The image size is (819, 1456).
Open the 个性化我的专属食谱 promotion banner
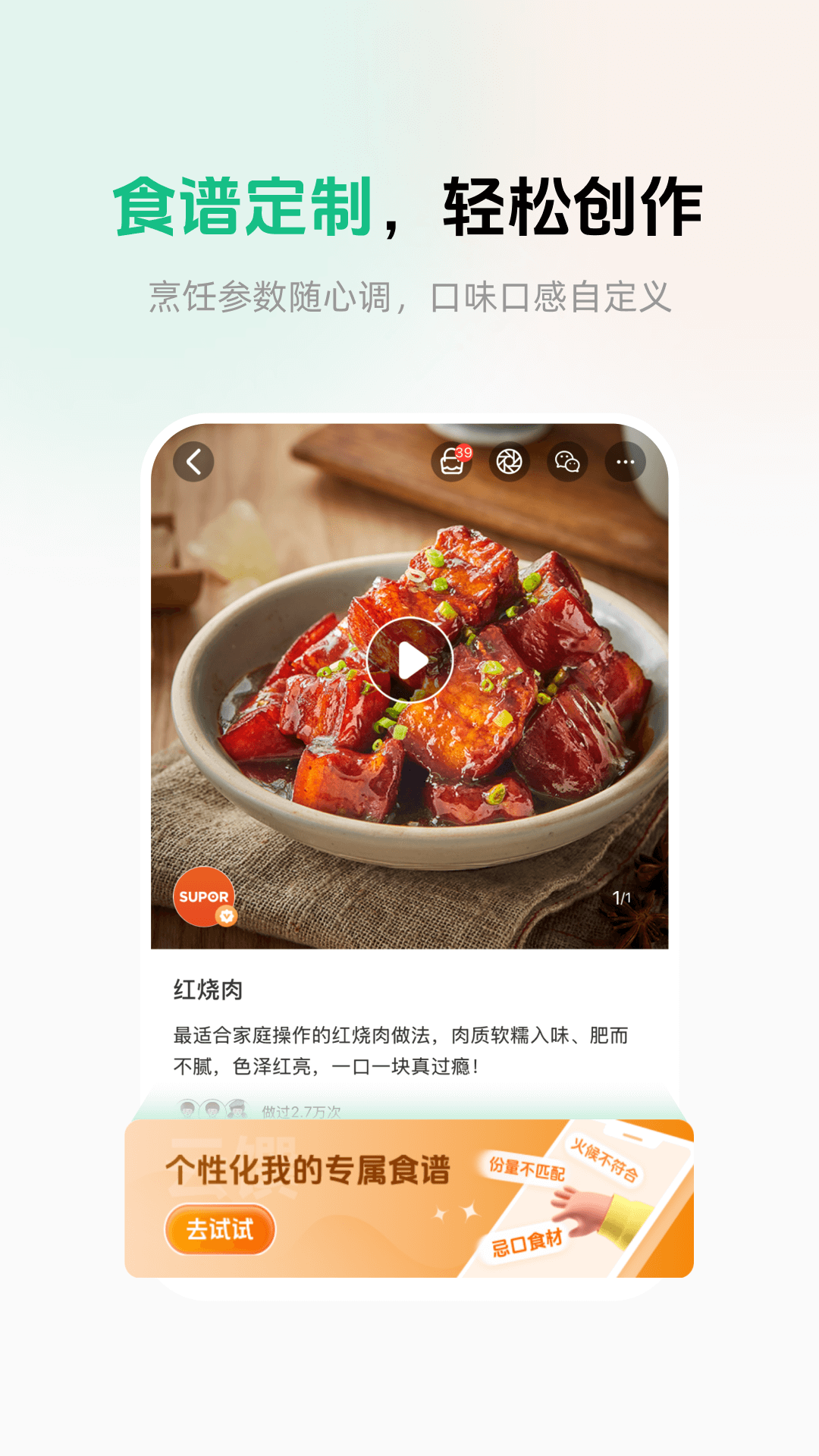click(x=312, y=1170)
